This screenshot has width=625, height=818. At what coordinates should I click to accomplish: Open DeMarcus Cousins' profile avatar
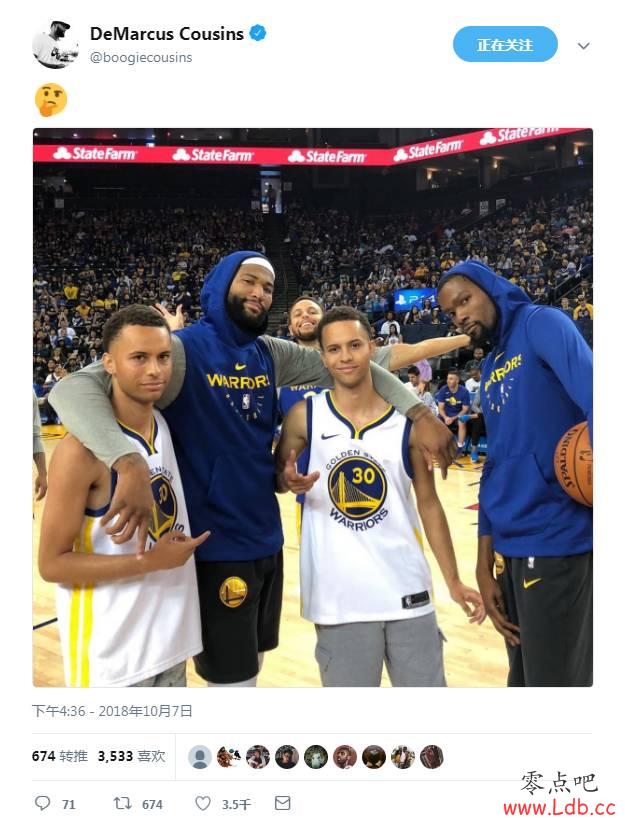55,45
